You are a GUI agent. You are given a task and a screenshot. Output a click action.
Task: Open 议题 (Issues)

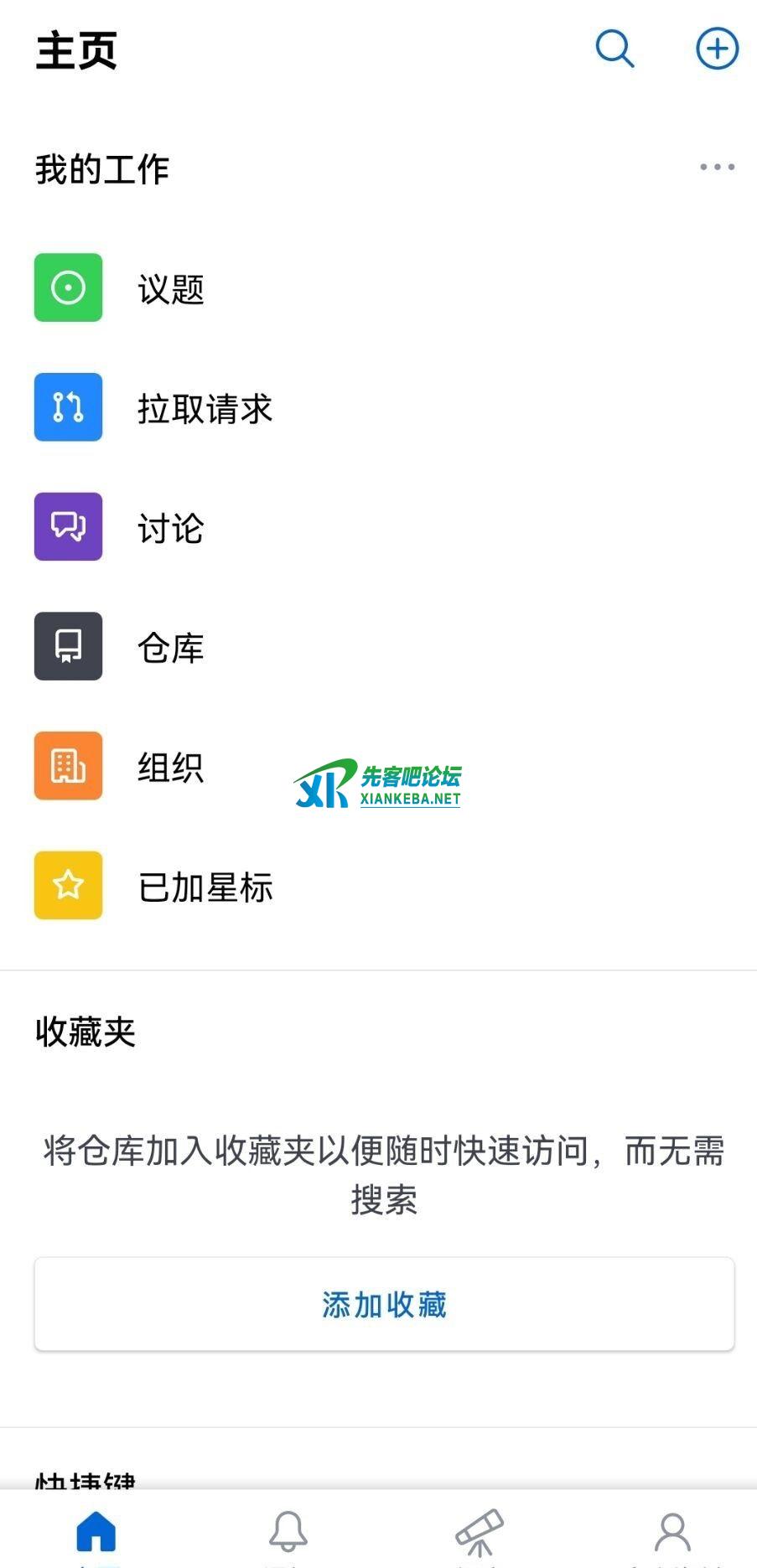pyautogui.click(x=170, y=289)
